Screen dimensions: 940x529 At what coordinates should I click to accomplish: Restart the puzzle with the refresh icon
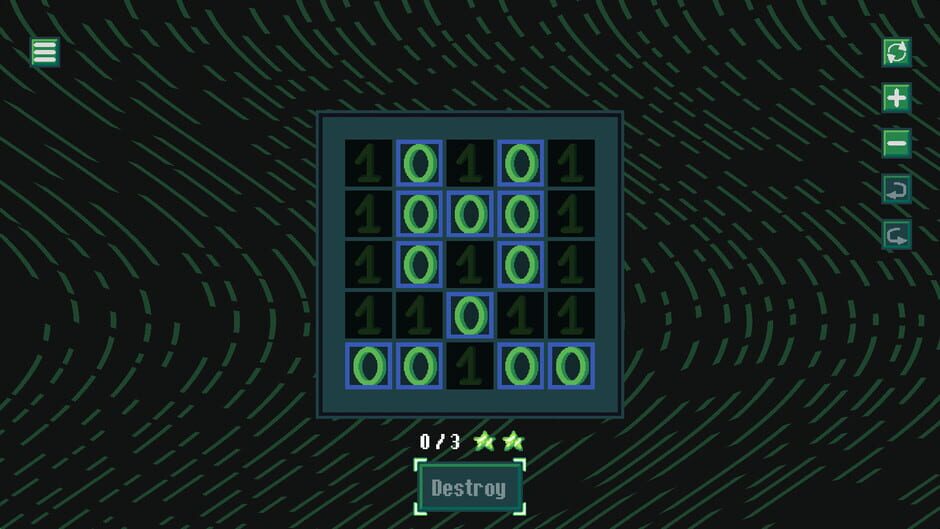[x=897, y=52]
